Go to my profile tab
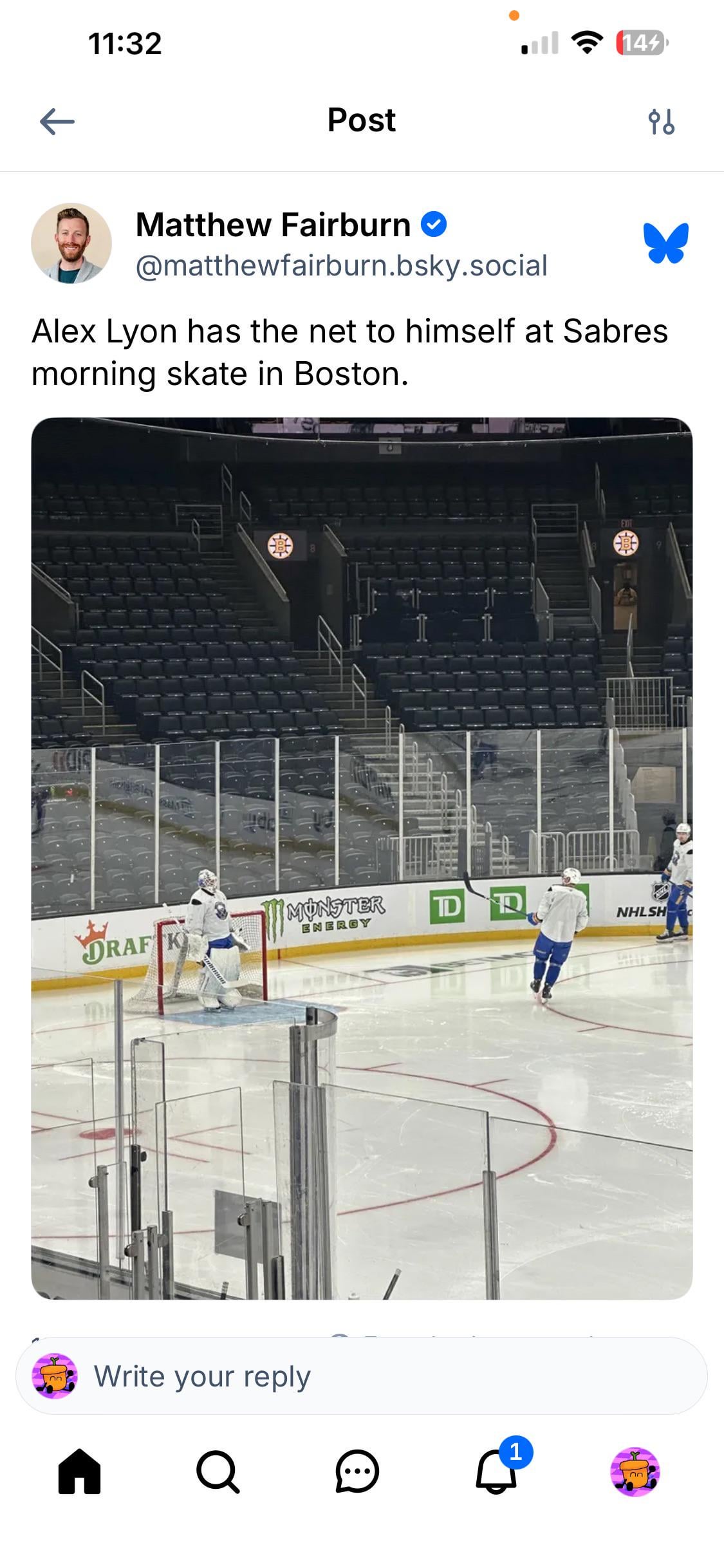724x1568 pixels. coord(635,1471)
